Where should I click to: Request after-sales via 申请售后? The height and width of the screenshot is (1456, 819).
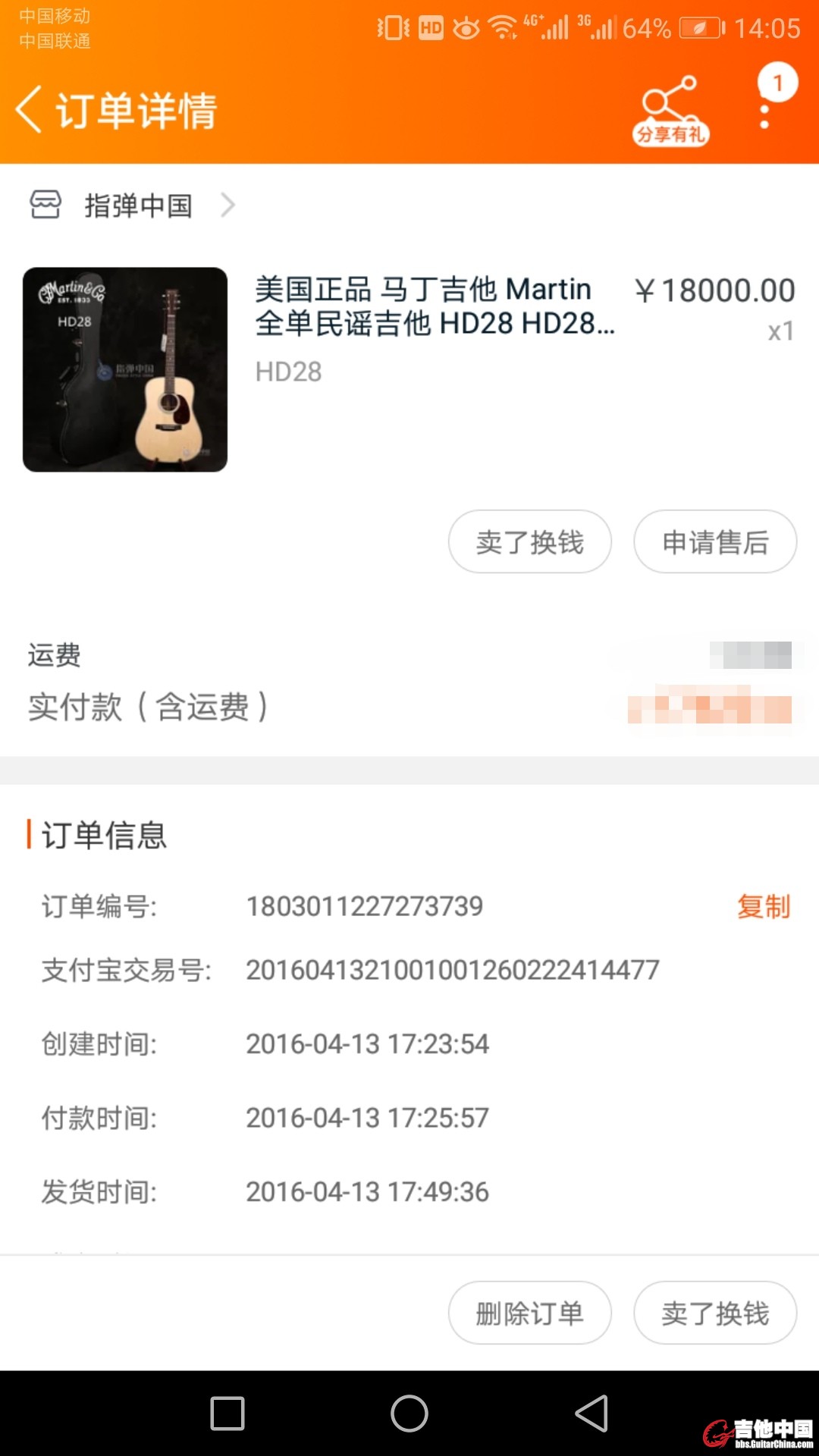pos(715,541)
